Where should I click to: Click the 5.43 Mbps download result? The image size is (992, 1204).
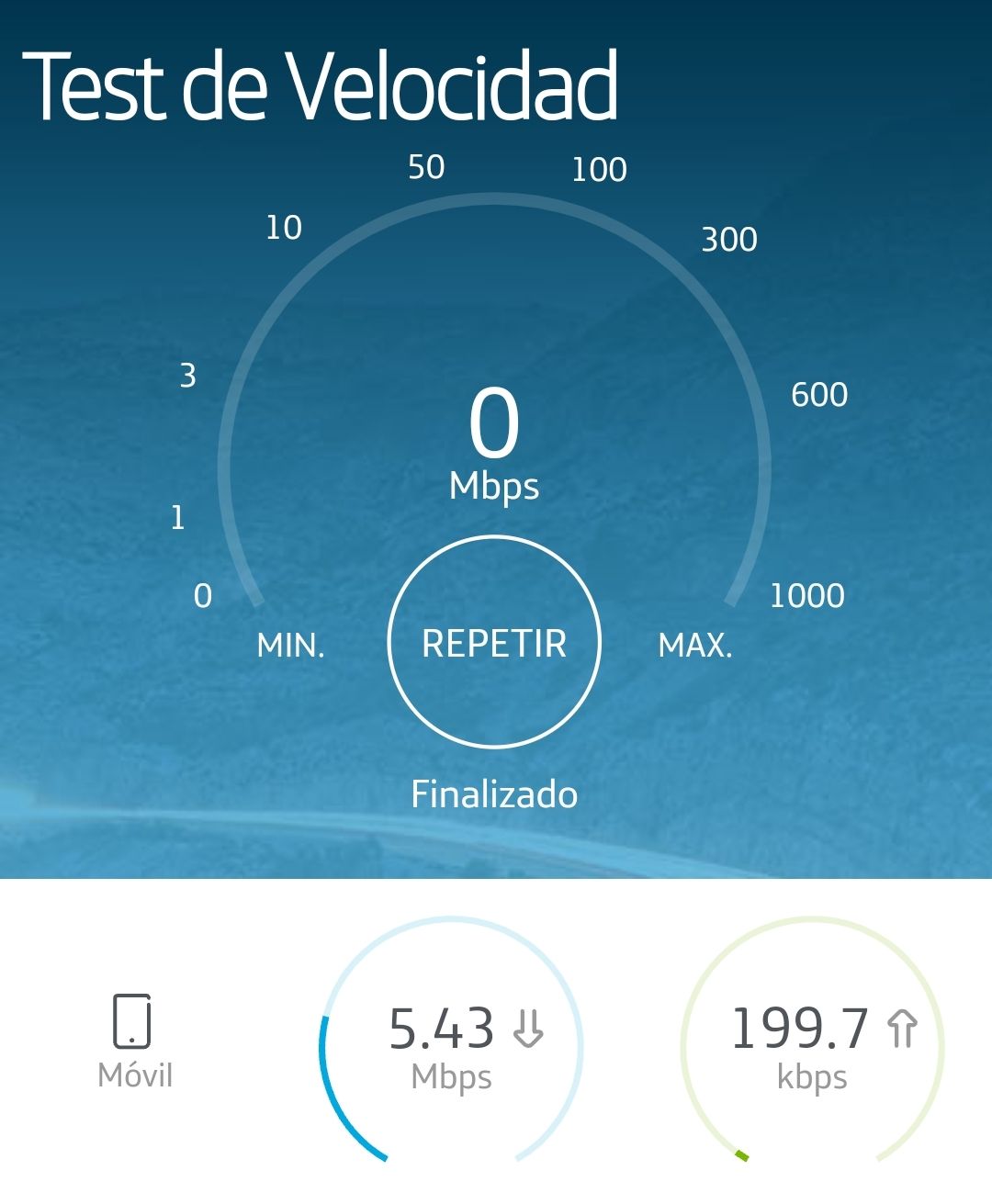[443, 1027]
